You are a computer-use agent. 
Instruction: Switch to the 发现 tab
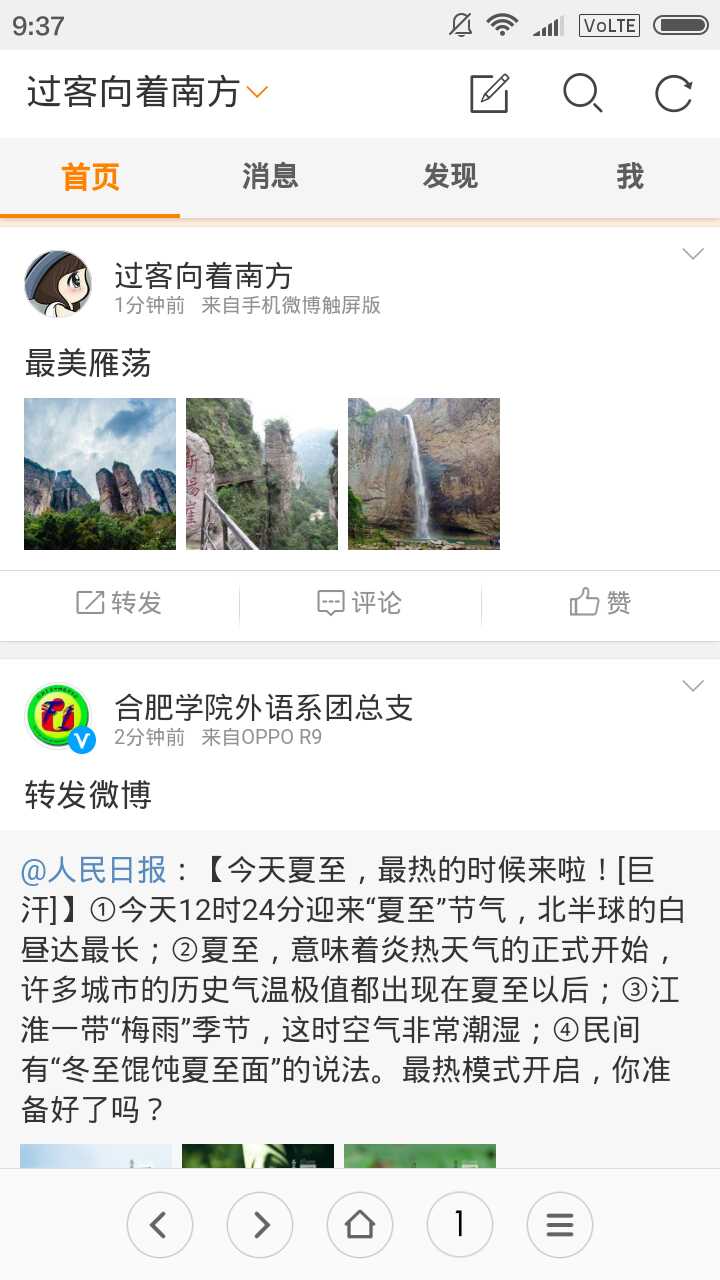(450, 177)
